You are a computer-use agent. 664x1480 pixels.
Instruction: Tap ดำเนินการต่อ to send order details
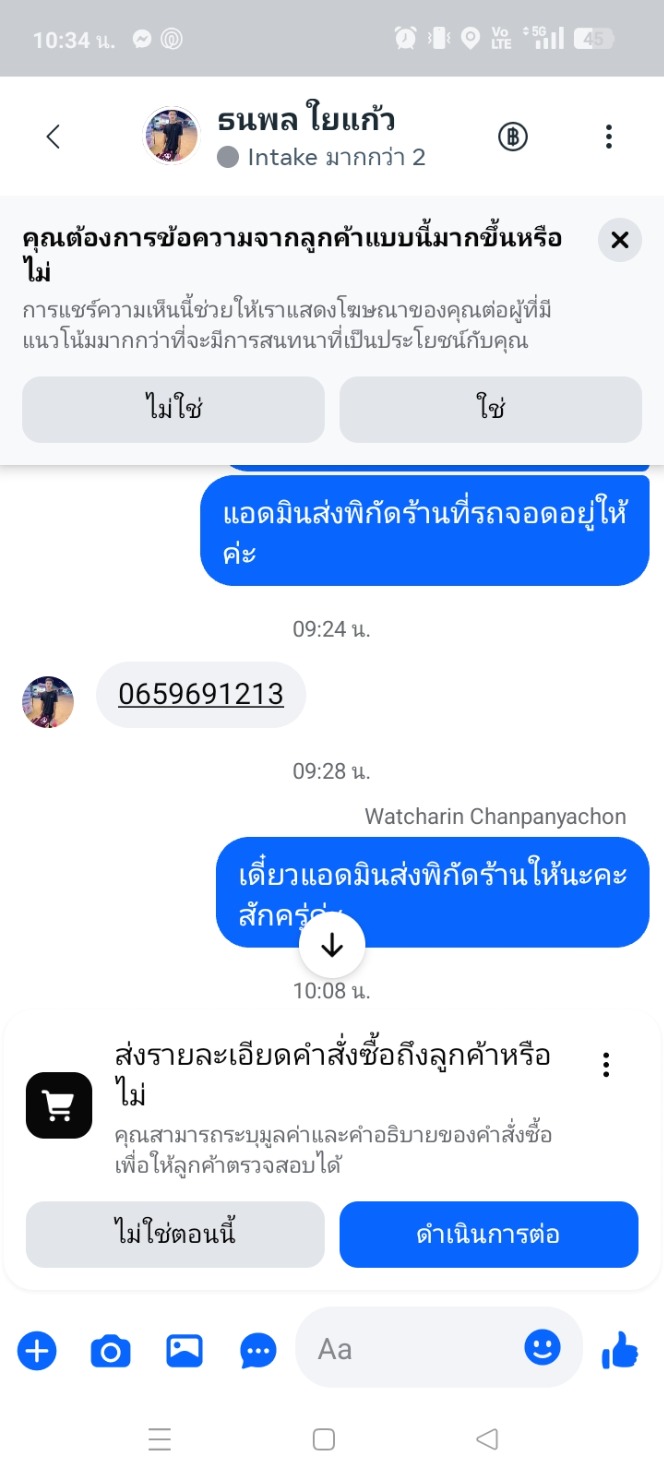point(488,1234)
